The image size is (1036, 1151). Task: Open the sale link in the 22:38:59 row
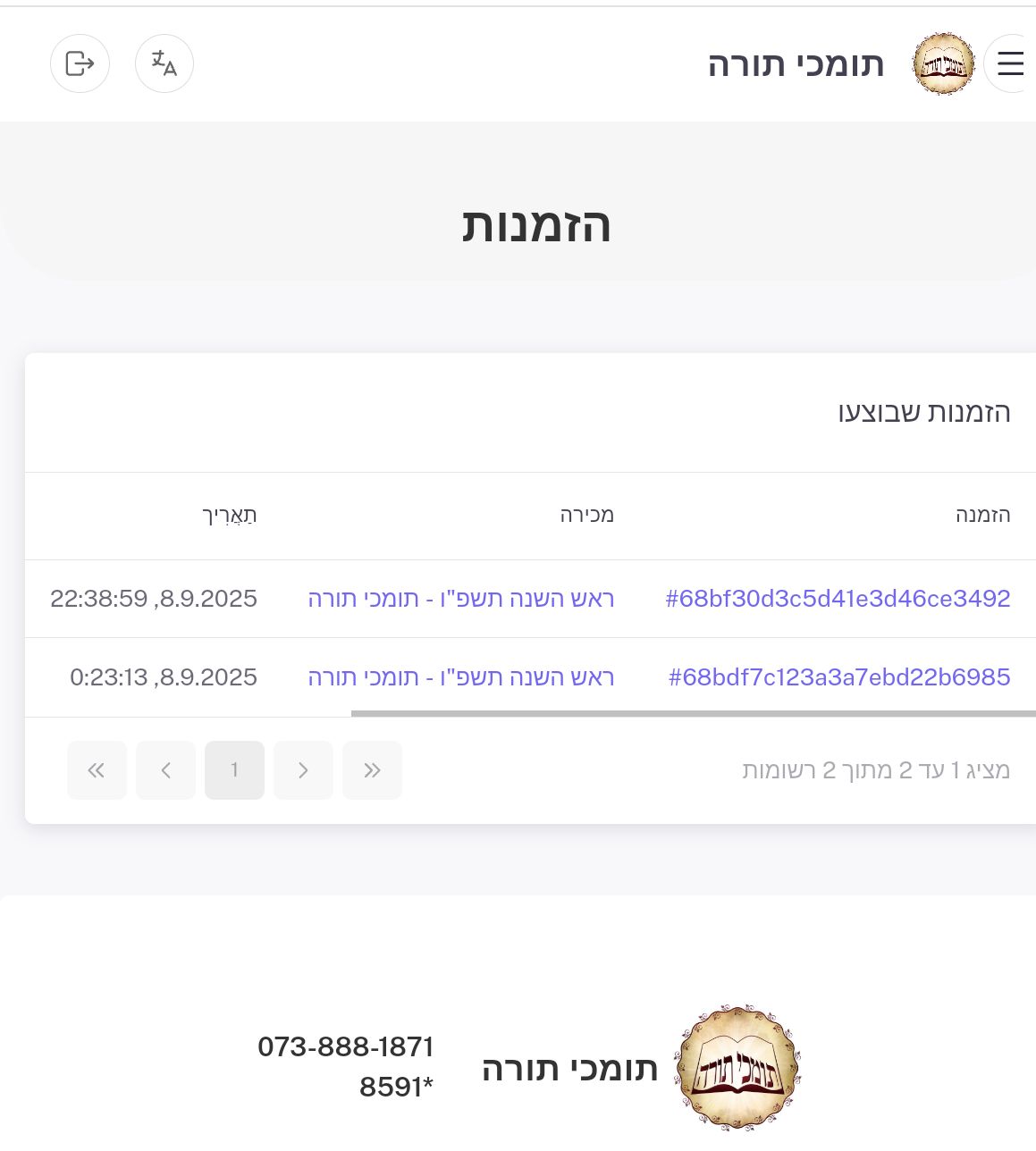pyautogui.click(x=461, y=599)
